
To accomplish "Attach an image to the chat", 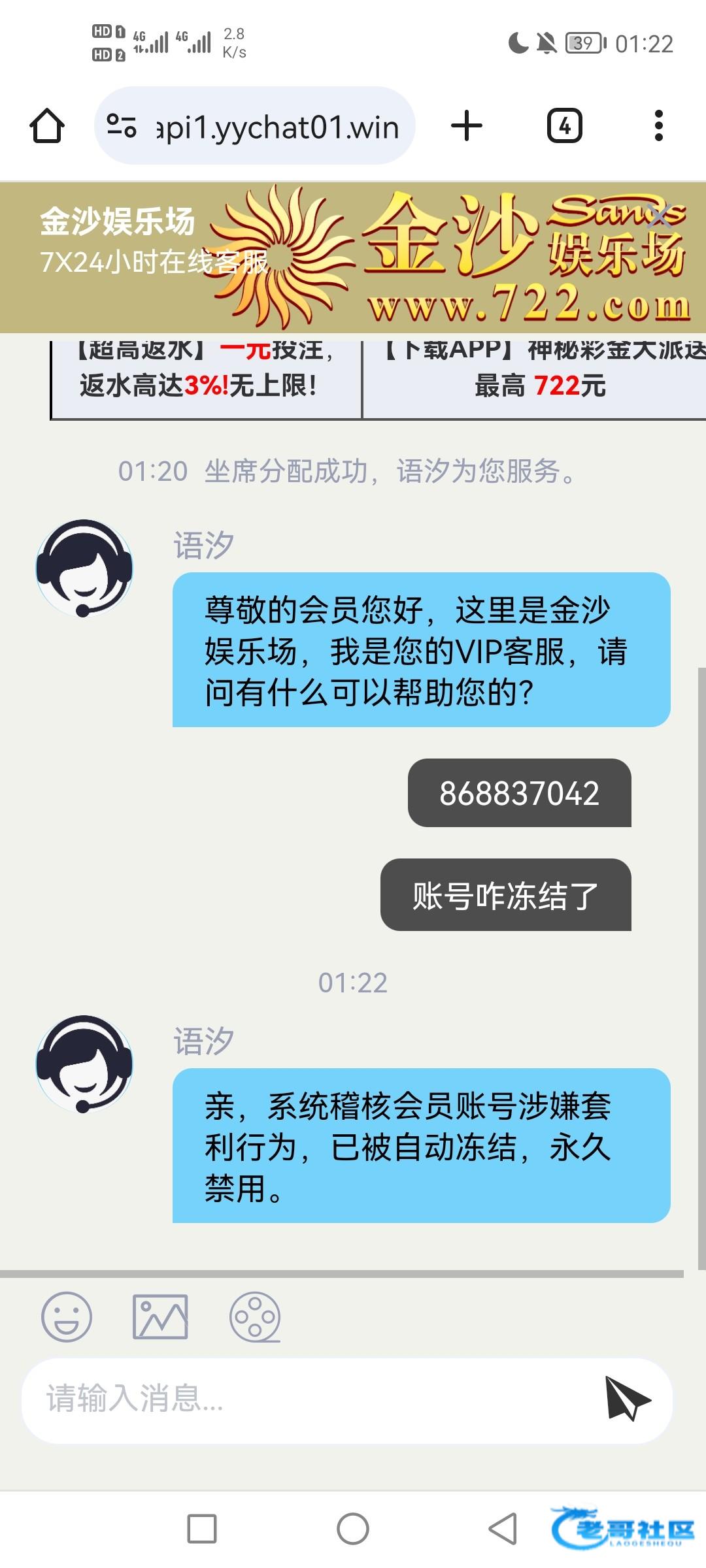I will pos(160,1317).
